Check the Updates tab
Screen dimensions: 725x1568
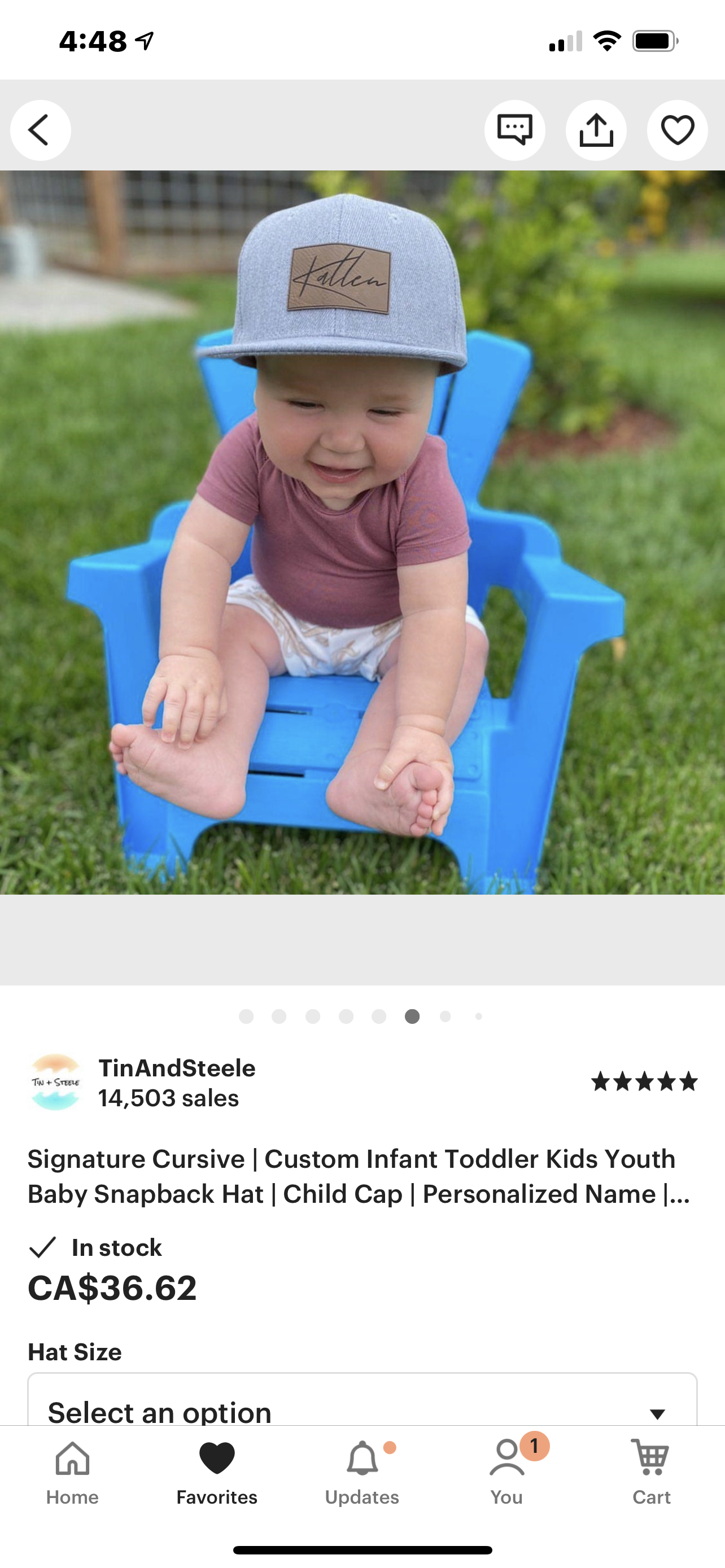362,1473
